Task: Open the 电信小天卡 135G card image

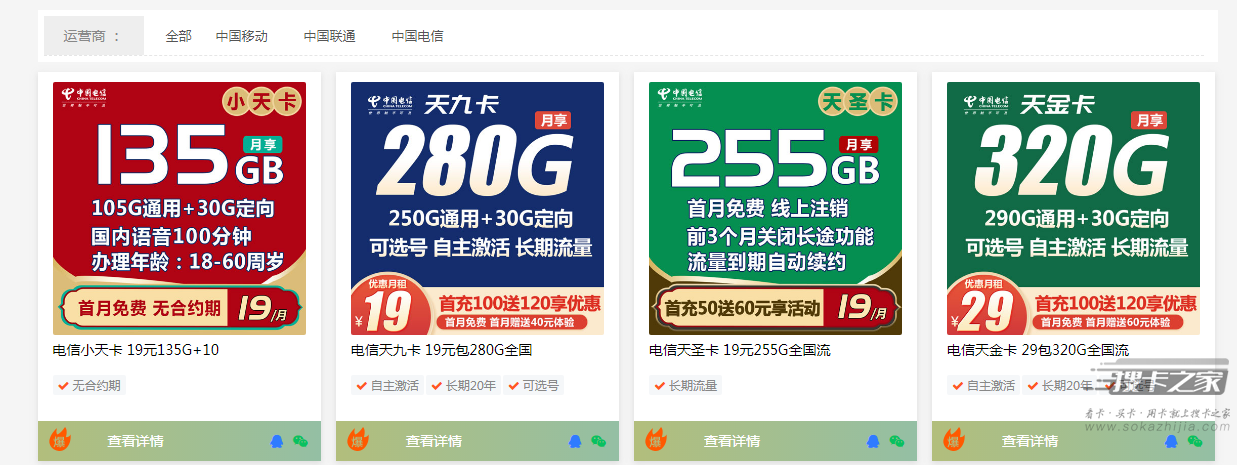Action: click(179, 208)
